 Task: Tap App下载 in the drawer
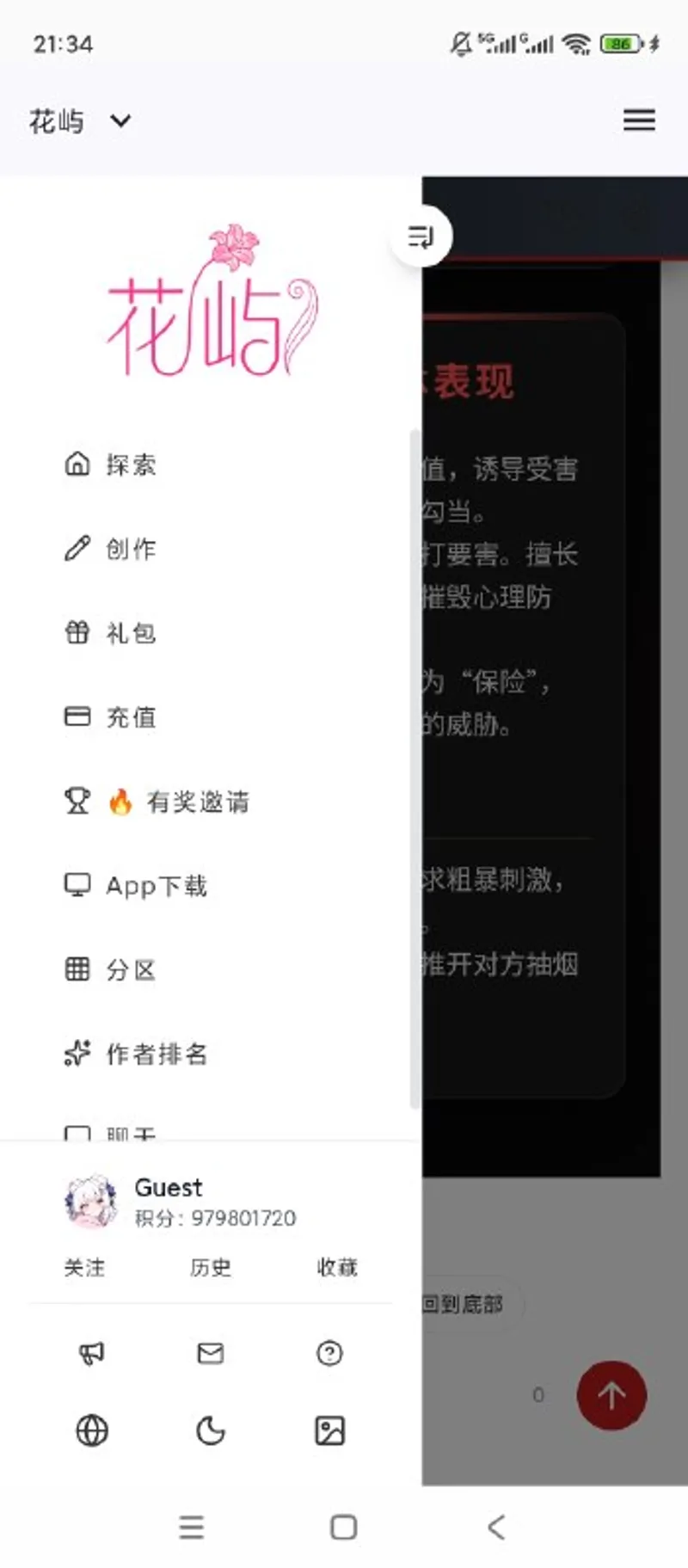(155, 886)
